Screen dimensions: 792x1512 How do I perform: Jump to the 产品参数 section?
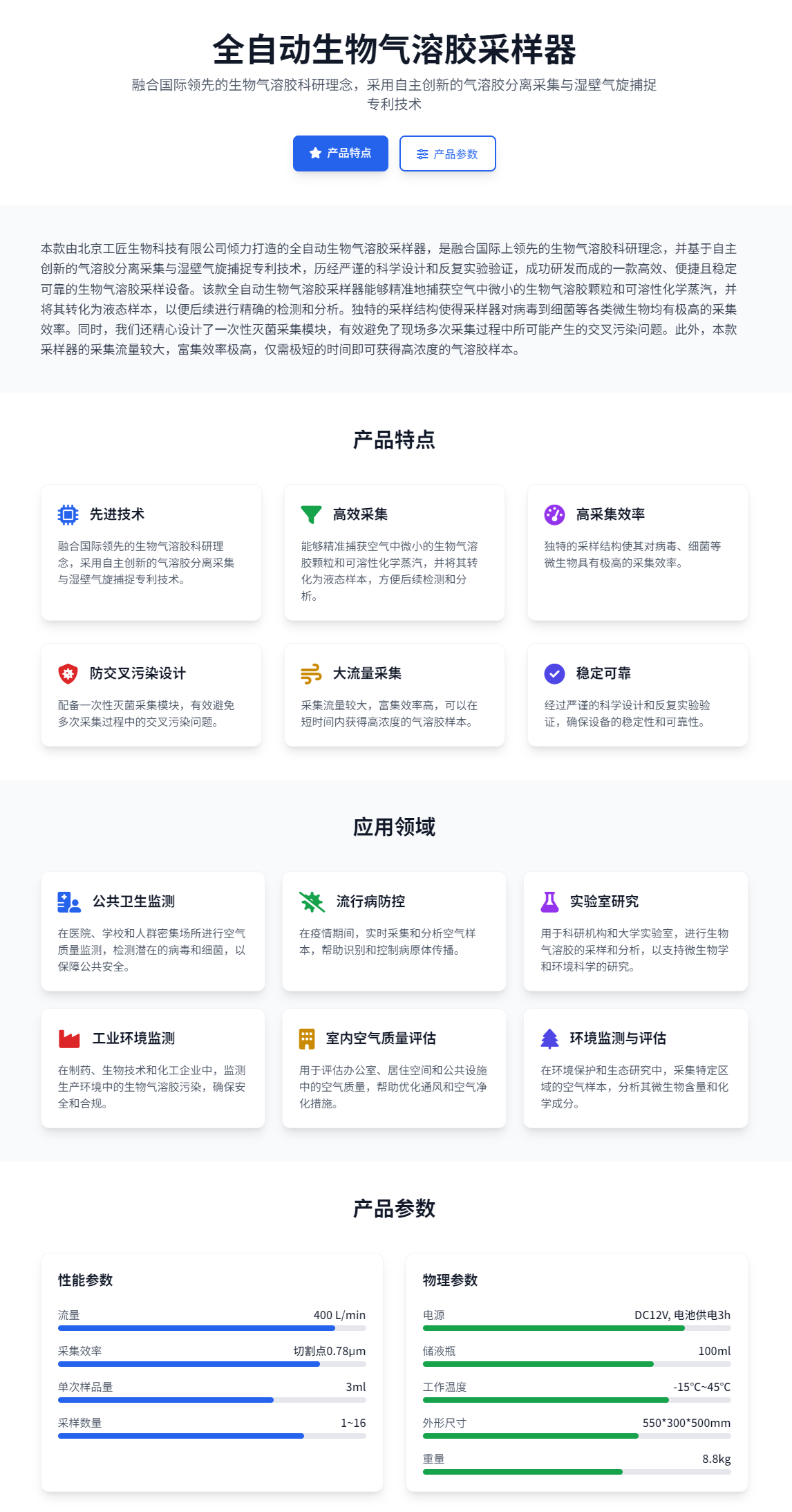pyautogui.click(x=447, y=153)
